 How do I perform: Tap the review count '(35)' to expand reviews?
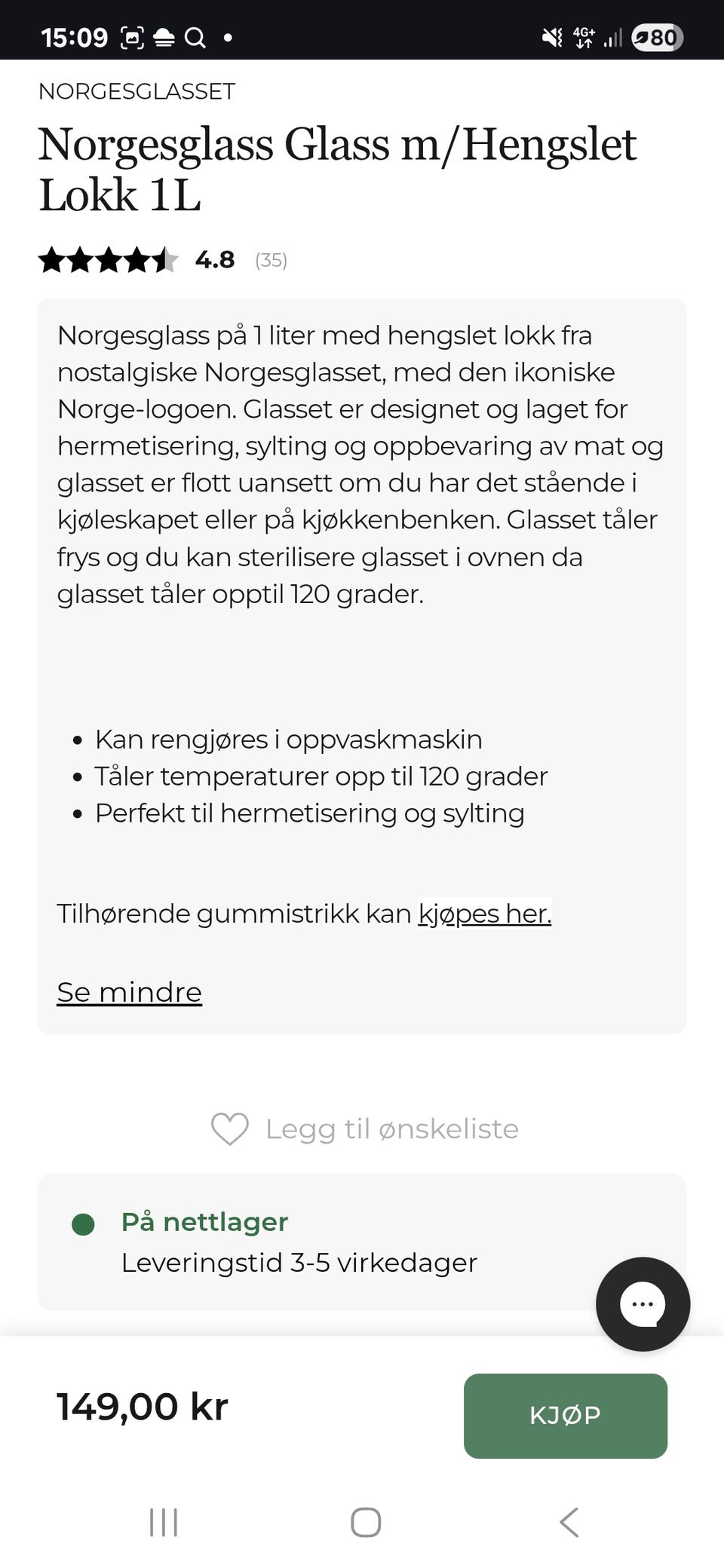271,262
